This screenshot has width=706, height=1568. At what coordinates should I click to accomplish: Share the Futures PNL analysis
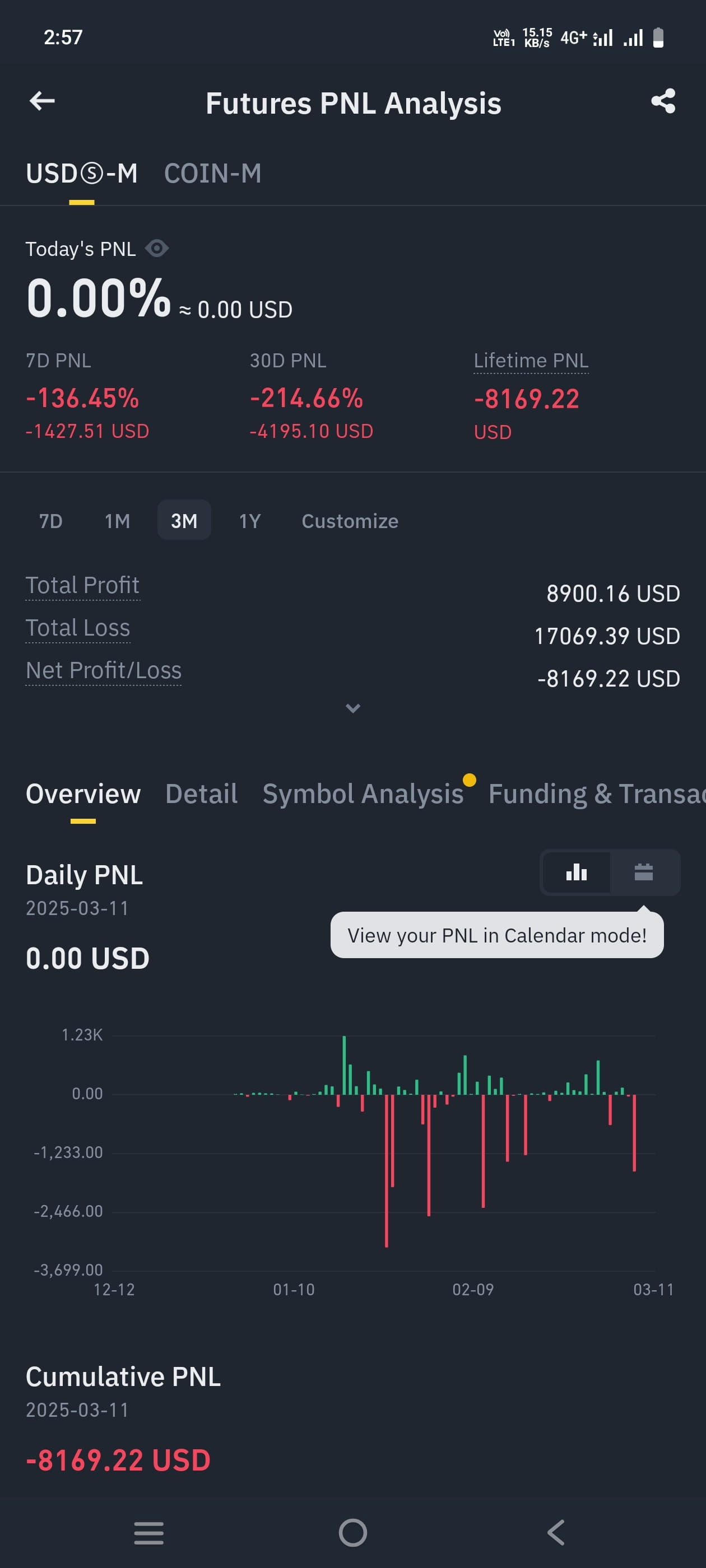coord(663,101)
